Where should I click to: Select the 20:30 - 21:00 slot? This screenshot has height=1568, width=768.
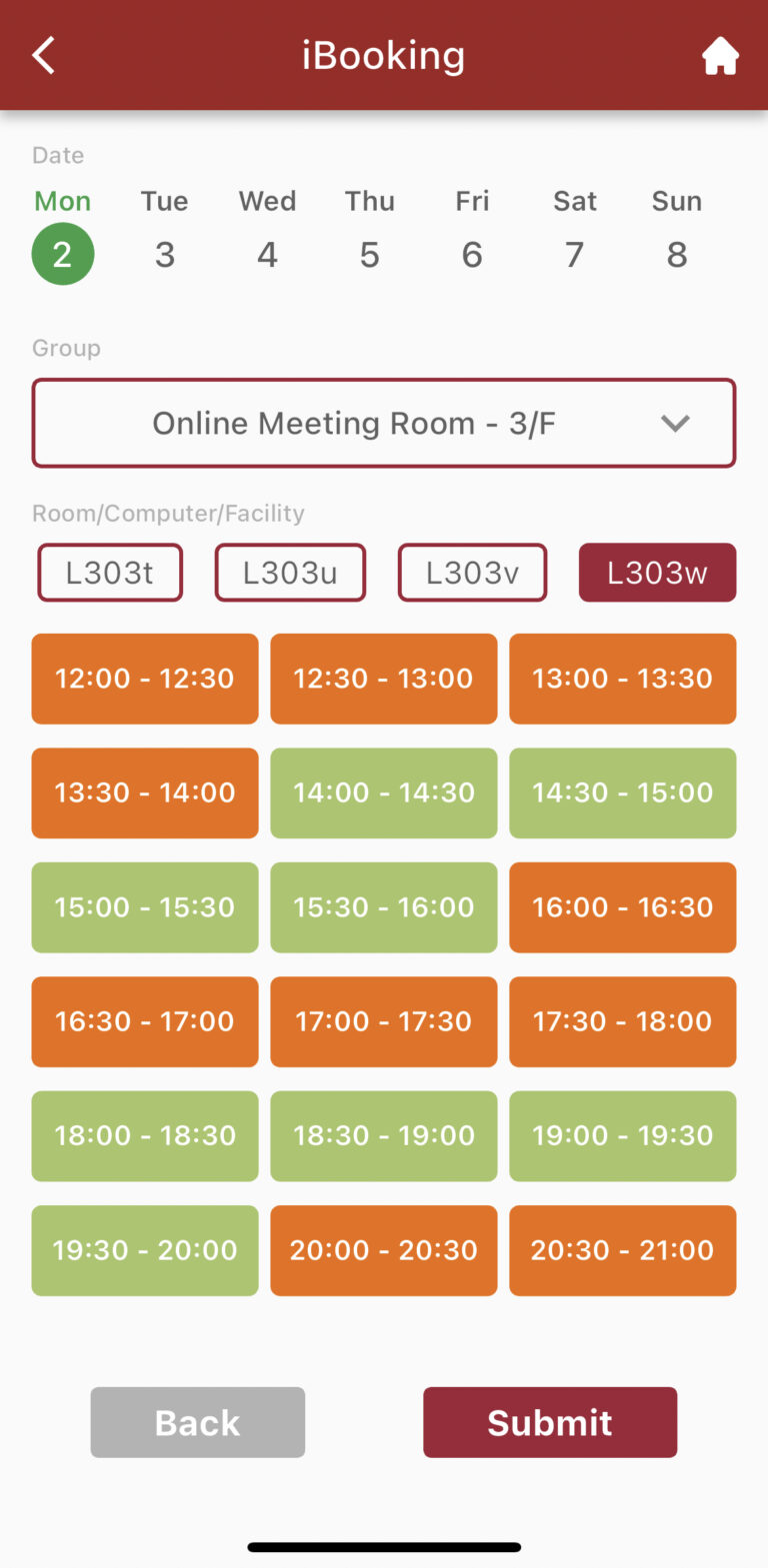pos(622,1250)
